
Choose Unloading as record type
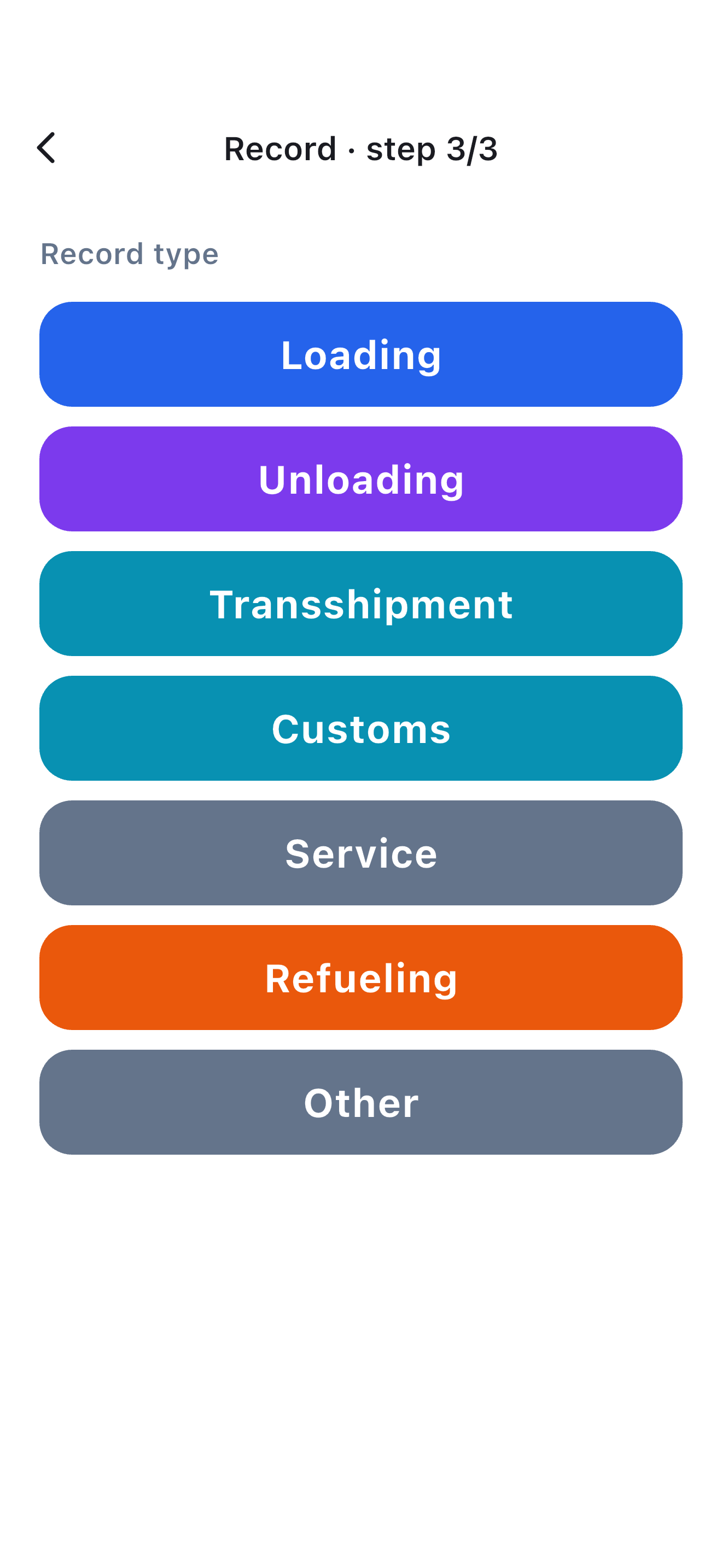pyautogui.click(x=361, y=479)
